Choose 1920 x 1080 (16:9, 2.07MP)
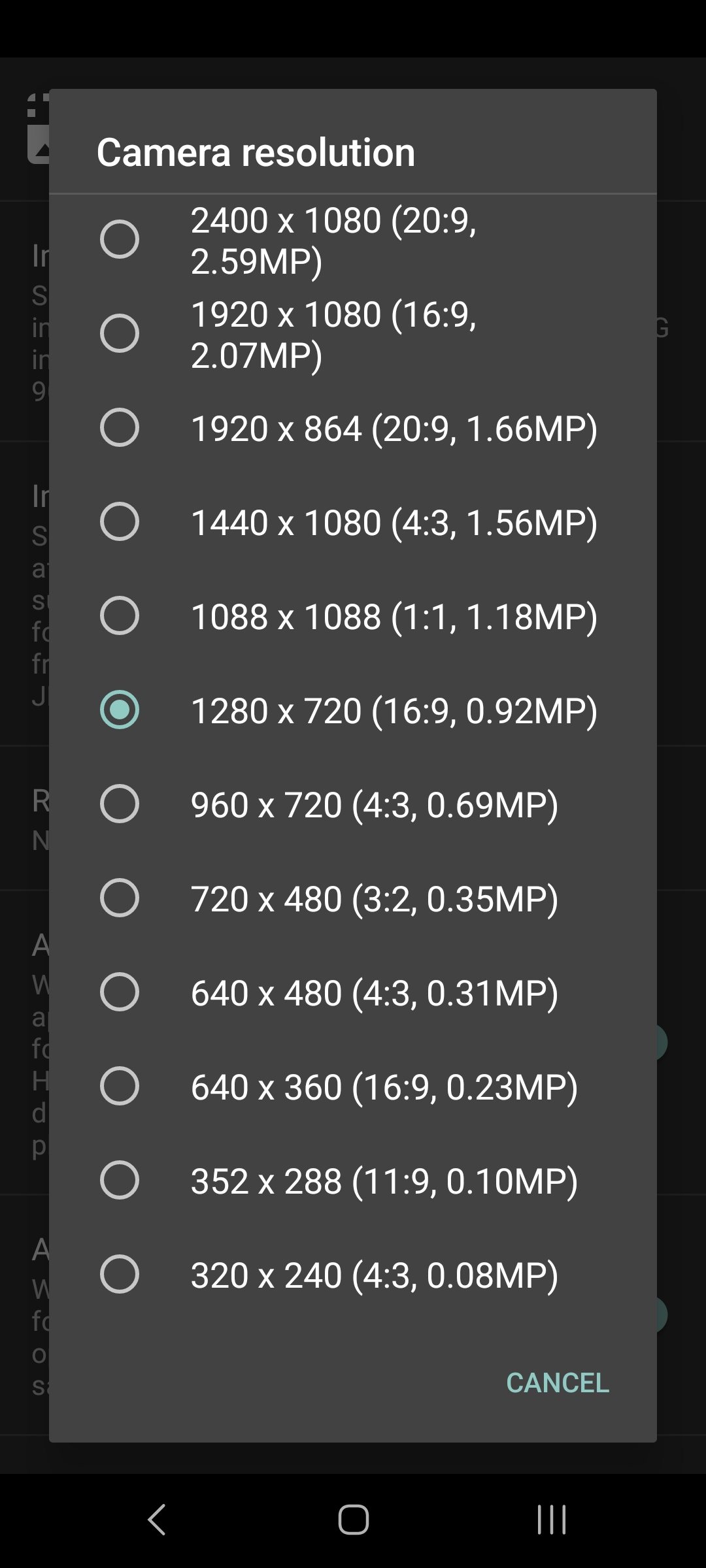Viewport: 706px width, 1568px height. (x=353, y=334)
